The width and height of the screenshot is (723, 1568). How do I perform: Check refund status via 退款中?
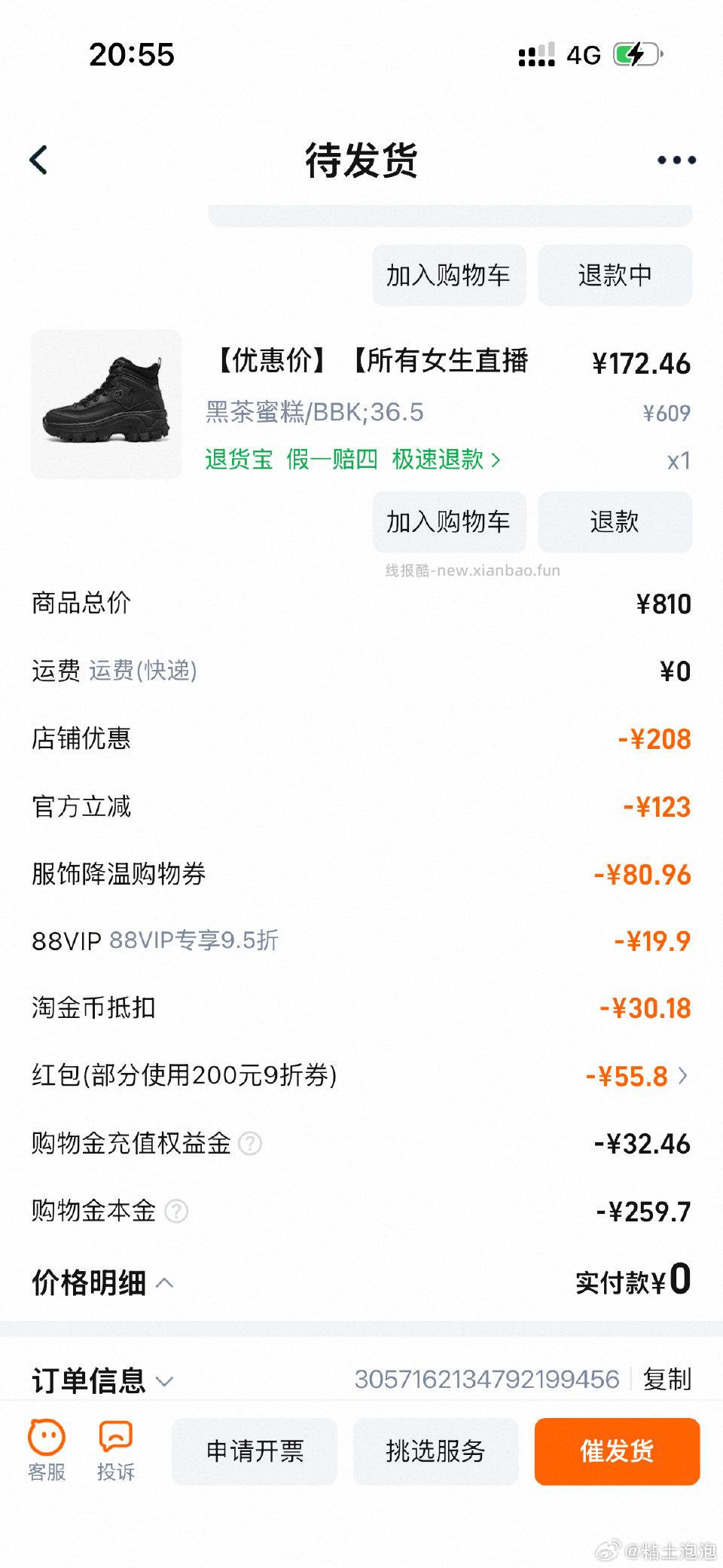(615, 275)
